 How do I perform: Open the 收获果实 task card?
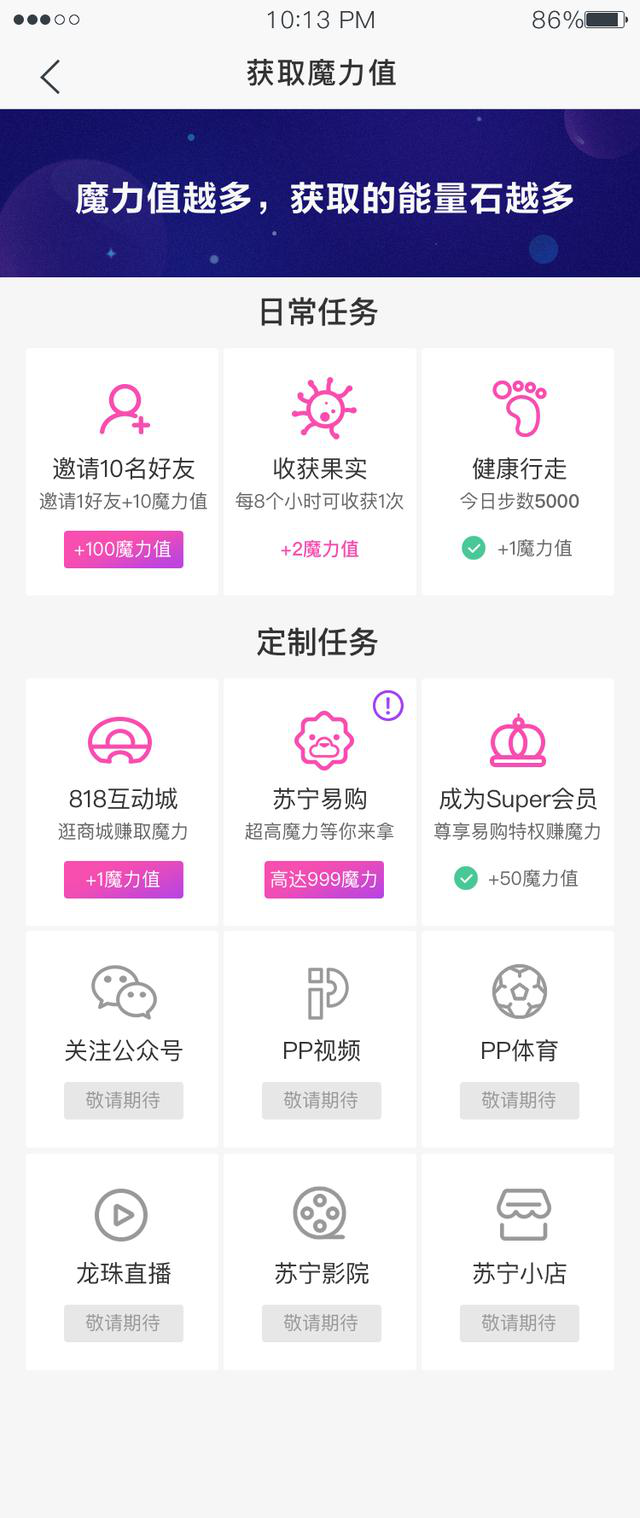[320, 471]
